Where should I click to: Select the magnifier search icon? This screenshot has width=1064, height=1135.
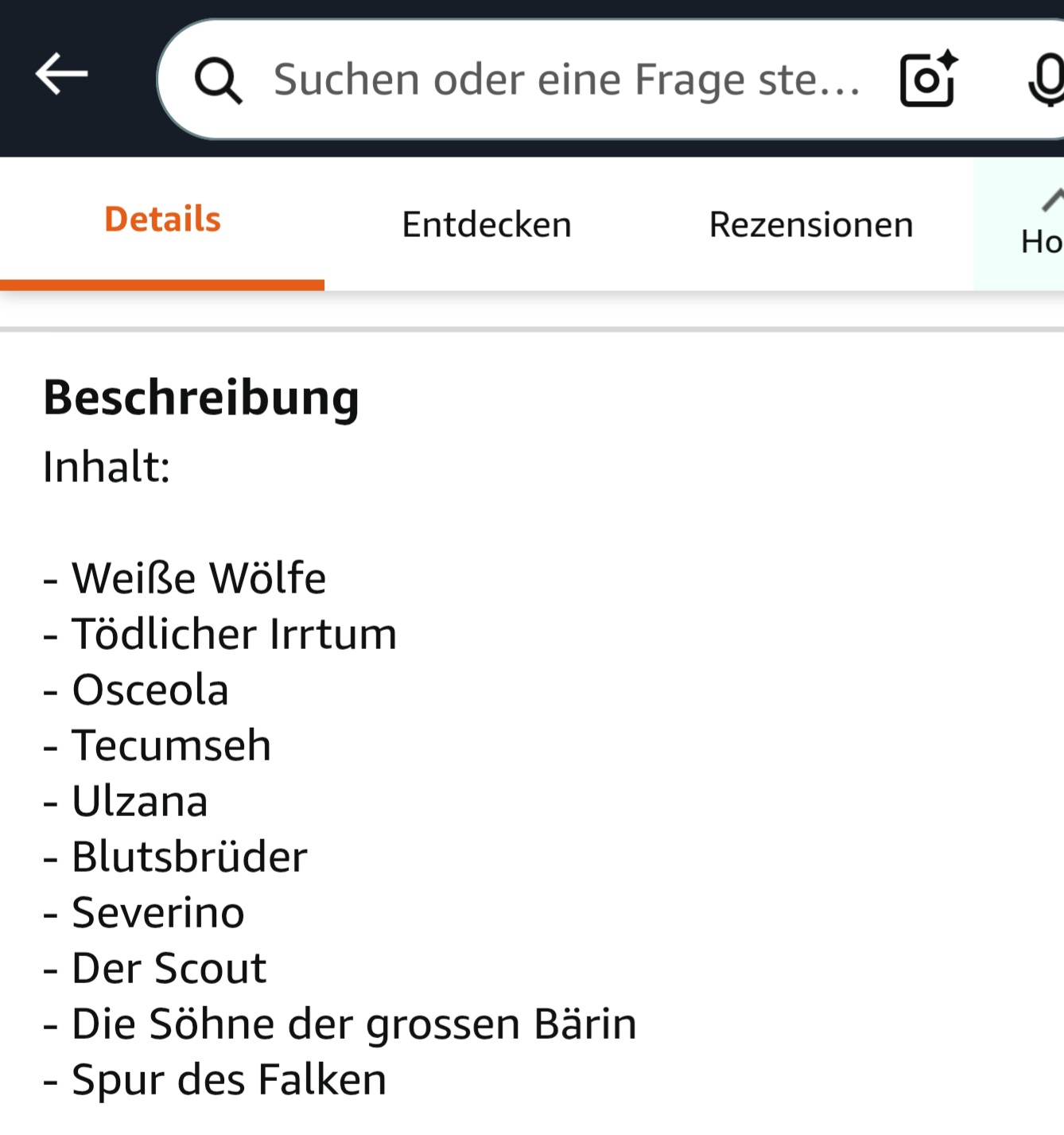219,79
